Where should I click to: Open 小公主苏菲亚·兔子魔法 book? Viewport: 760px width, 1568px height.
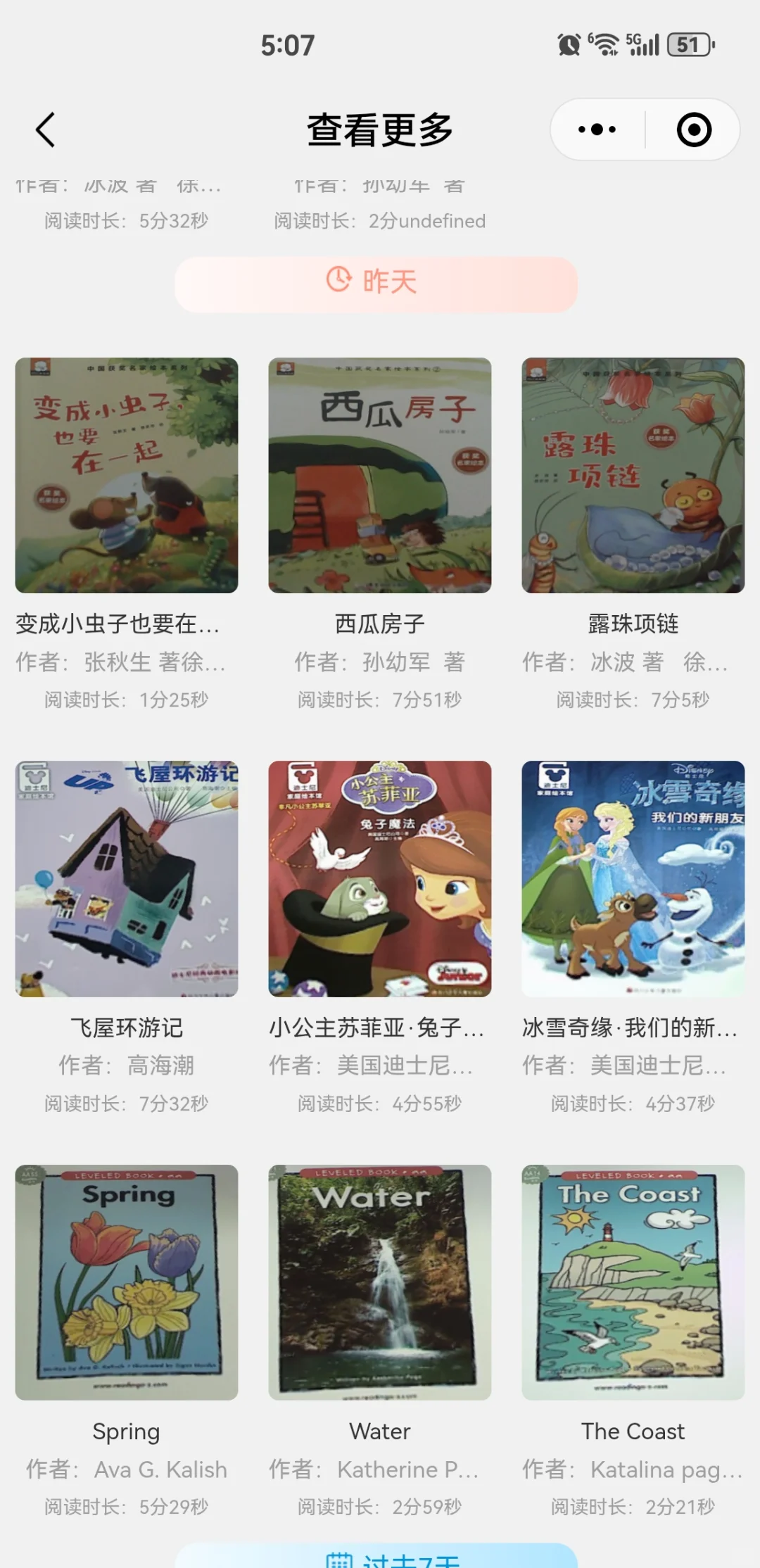coord(380,878)
